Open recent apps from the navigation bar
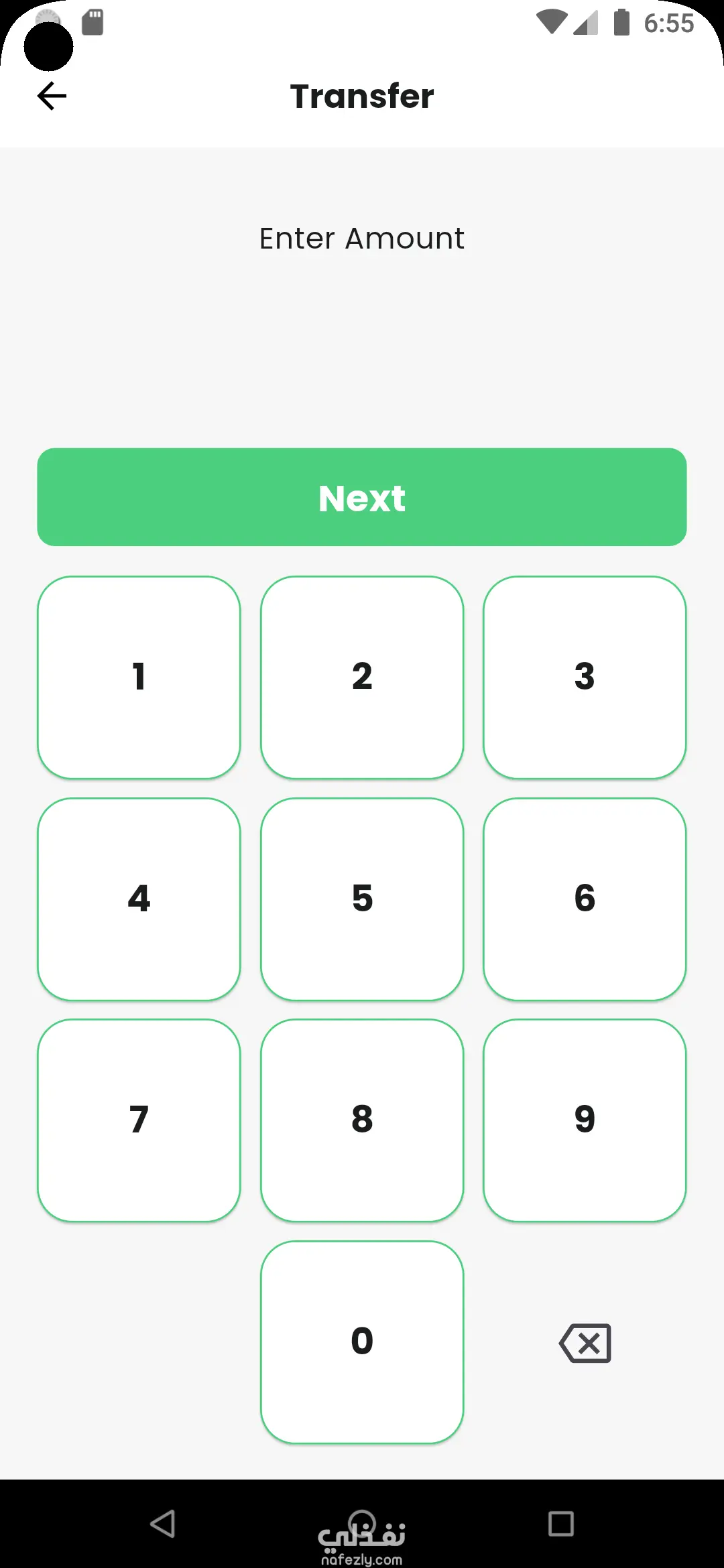This screenshot has width=724, height=1568. pyautogui.click(x=560, y=1523)
